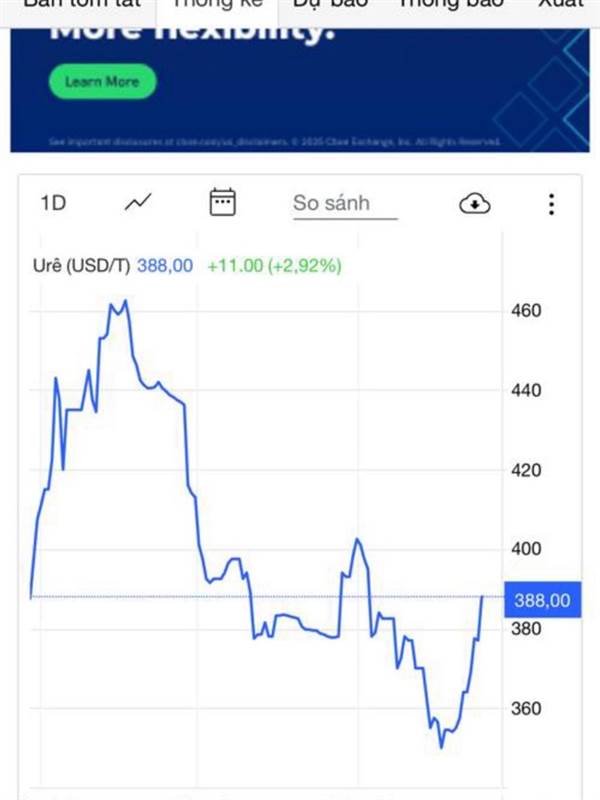The image size is (600, 800).
Task: Open the calendar date range picker
Action: click(222, 203)
